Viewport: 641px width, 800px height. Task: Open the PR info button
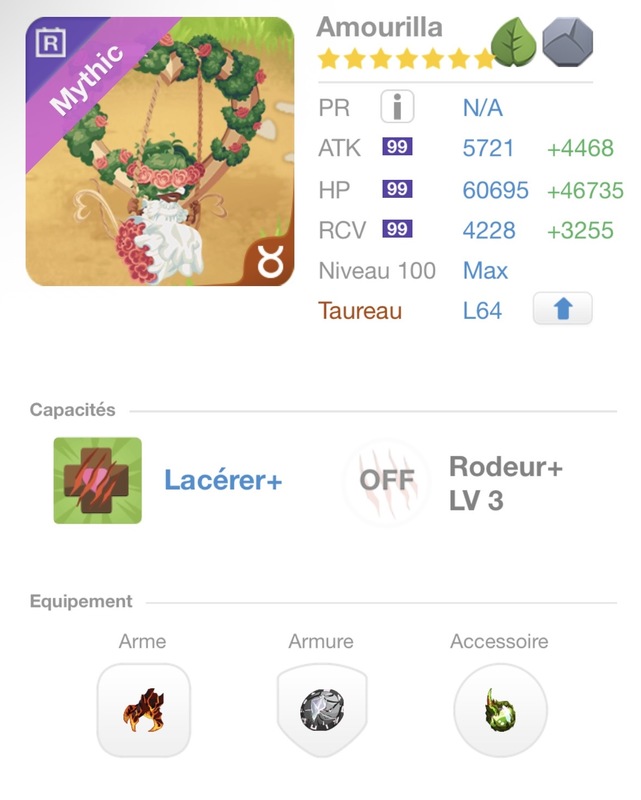pos(397,107)
